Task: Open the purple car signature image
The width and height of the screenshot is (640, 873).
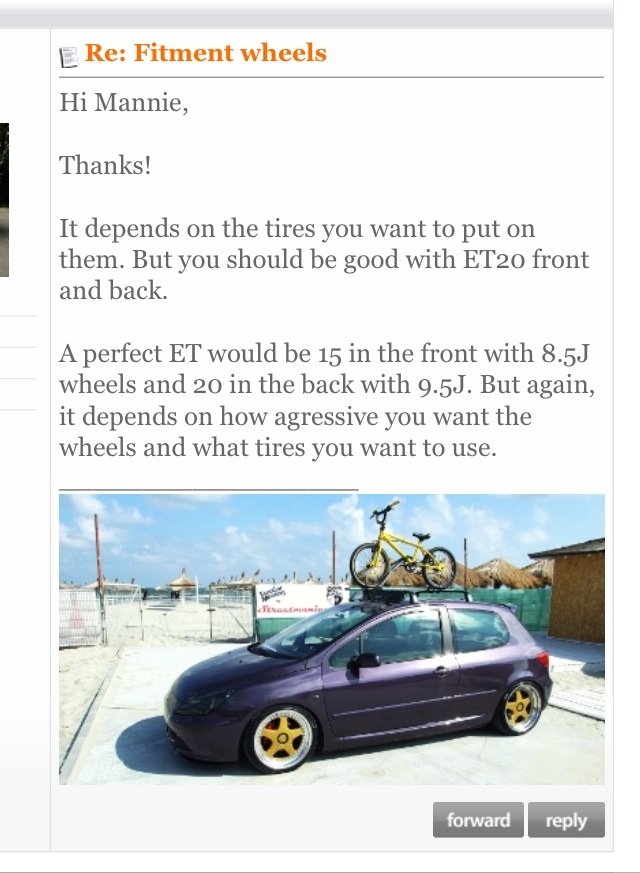Action: click(x=332, y=639)
